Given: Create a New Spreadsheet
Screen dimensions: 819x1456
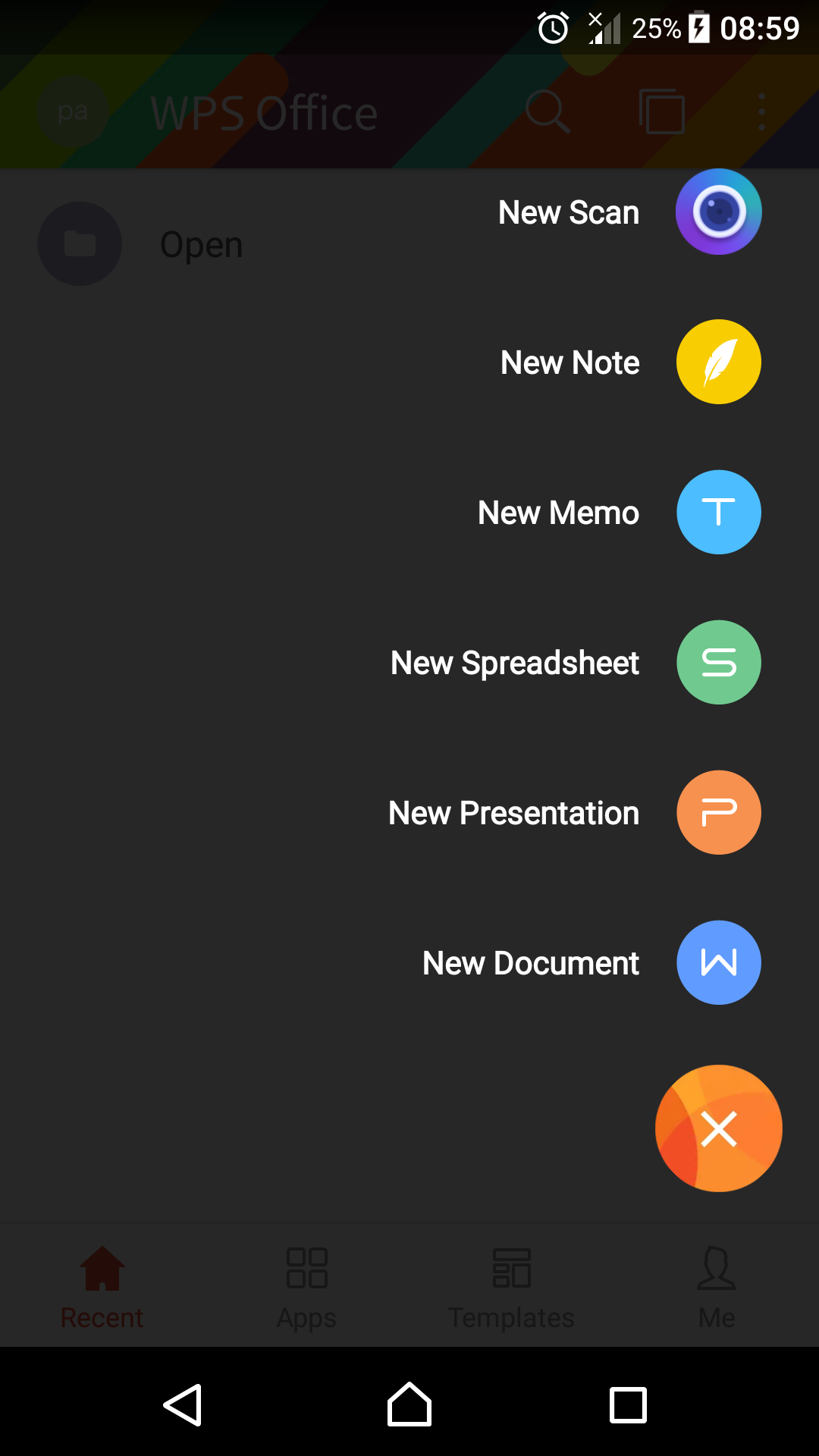Looking at the screenshot, I should [718, 662].
